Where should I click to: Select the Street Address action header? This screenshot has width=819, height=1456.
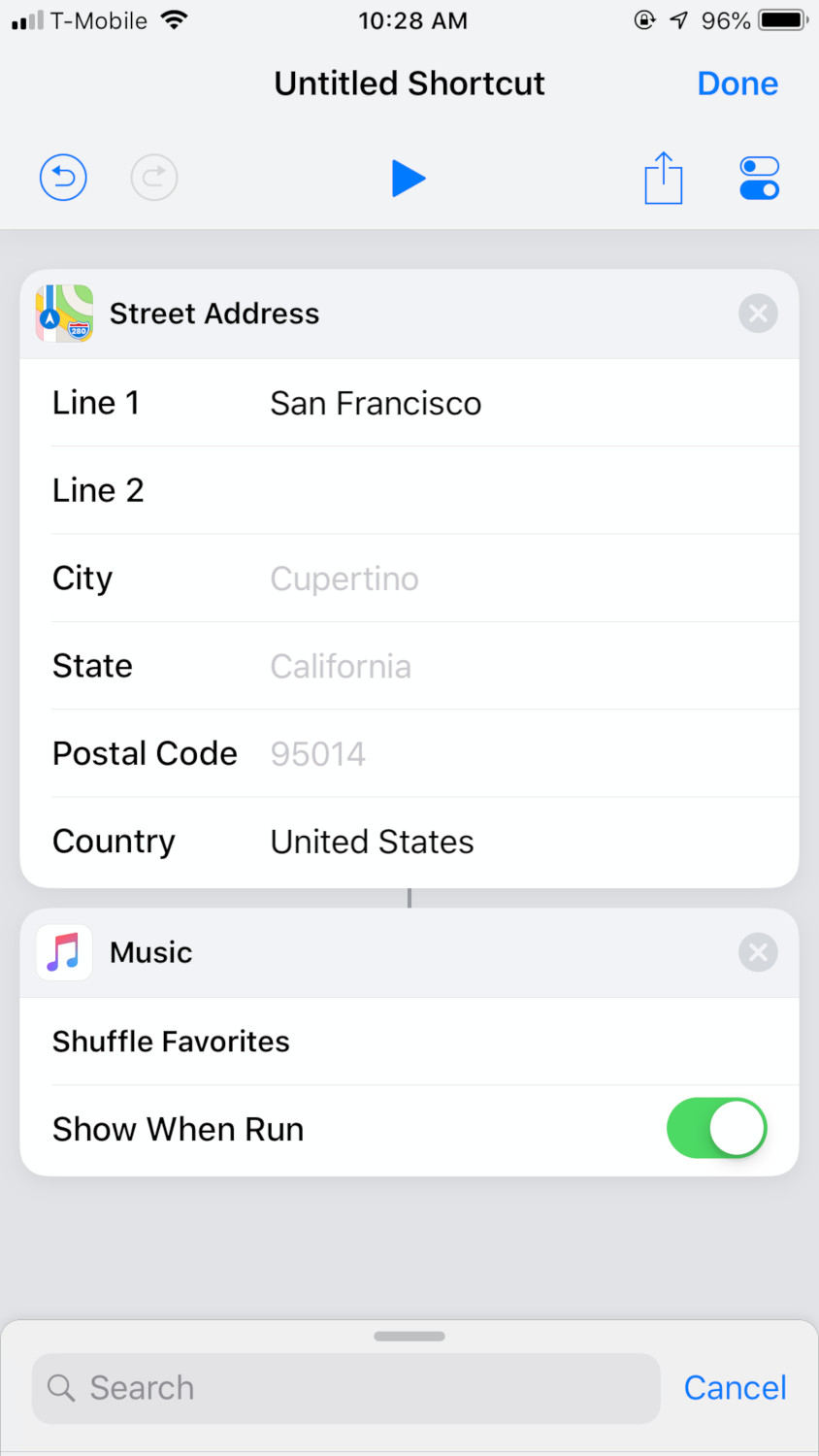214,313
